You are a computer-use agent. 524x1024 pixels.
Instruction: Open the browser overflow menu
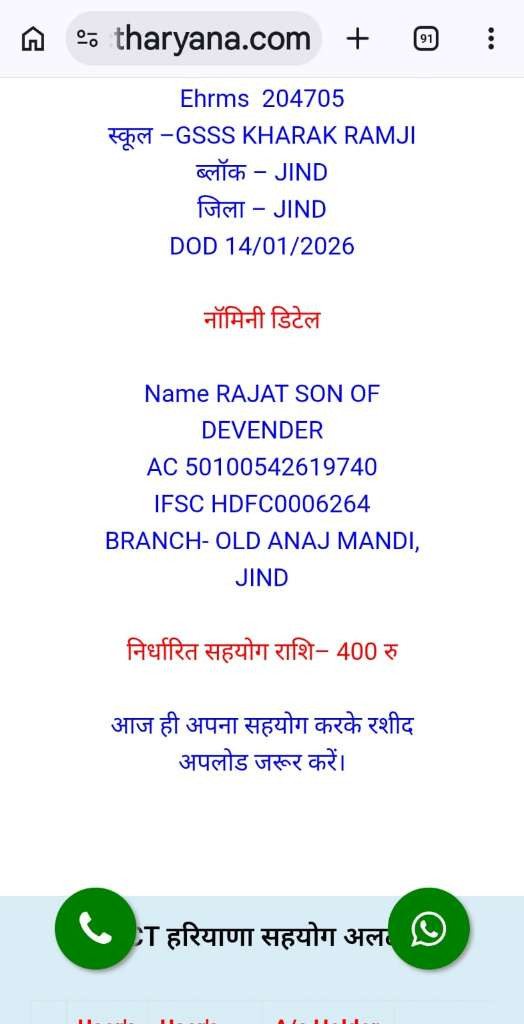(x=491, y=39)
